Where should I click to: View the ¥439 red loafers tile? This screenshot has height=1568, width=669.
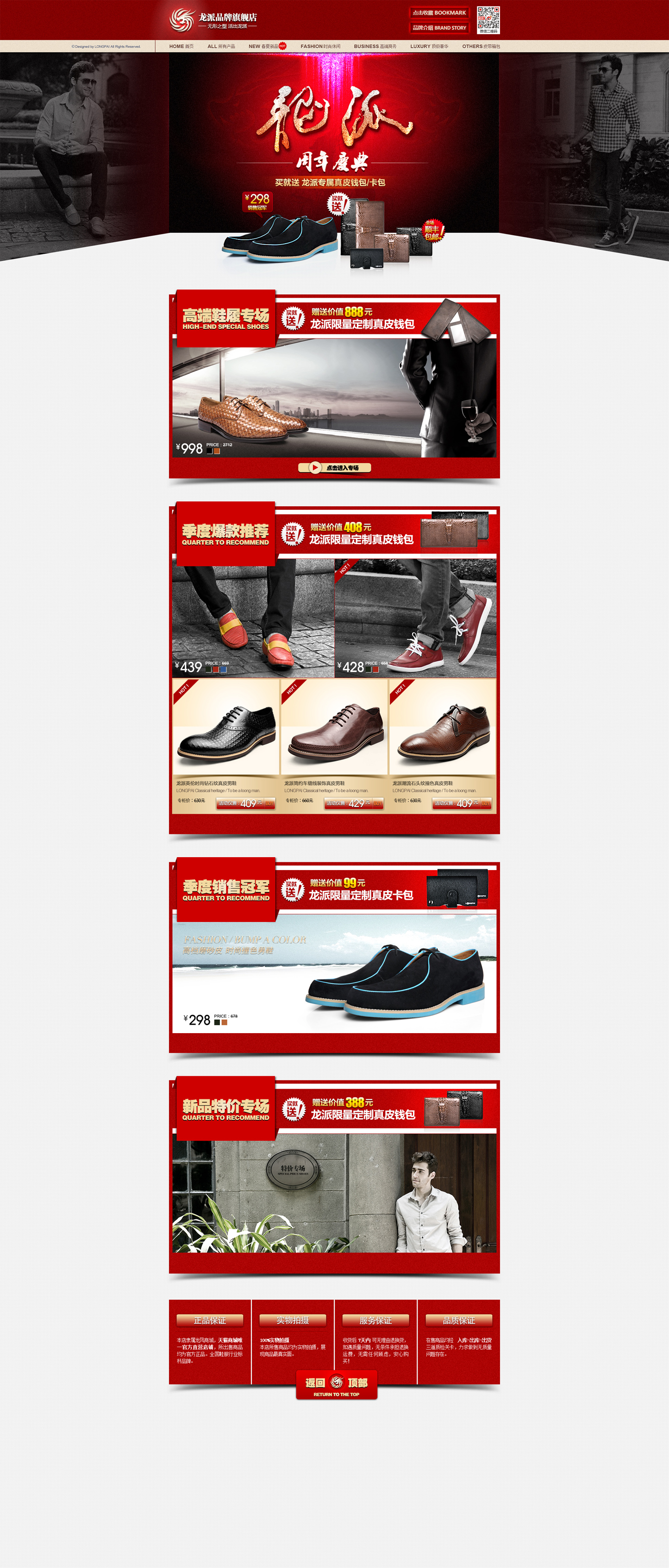pos(253,618)
